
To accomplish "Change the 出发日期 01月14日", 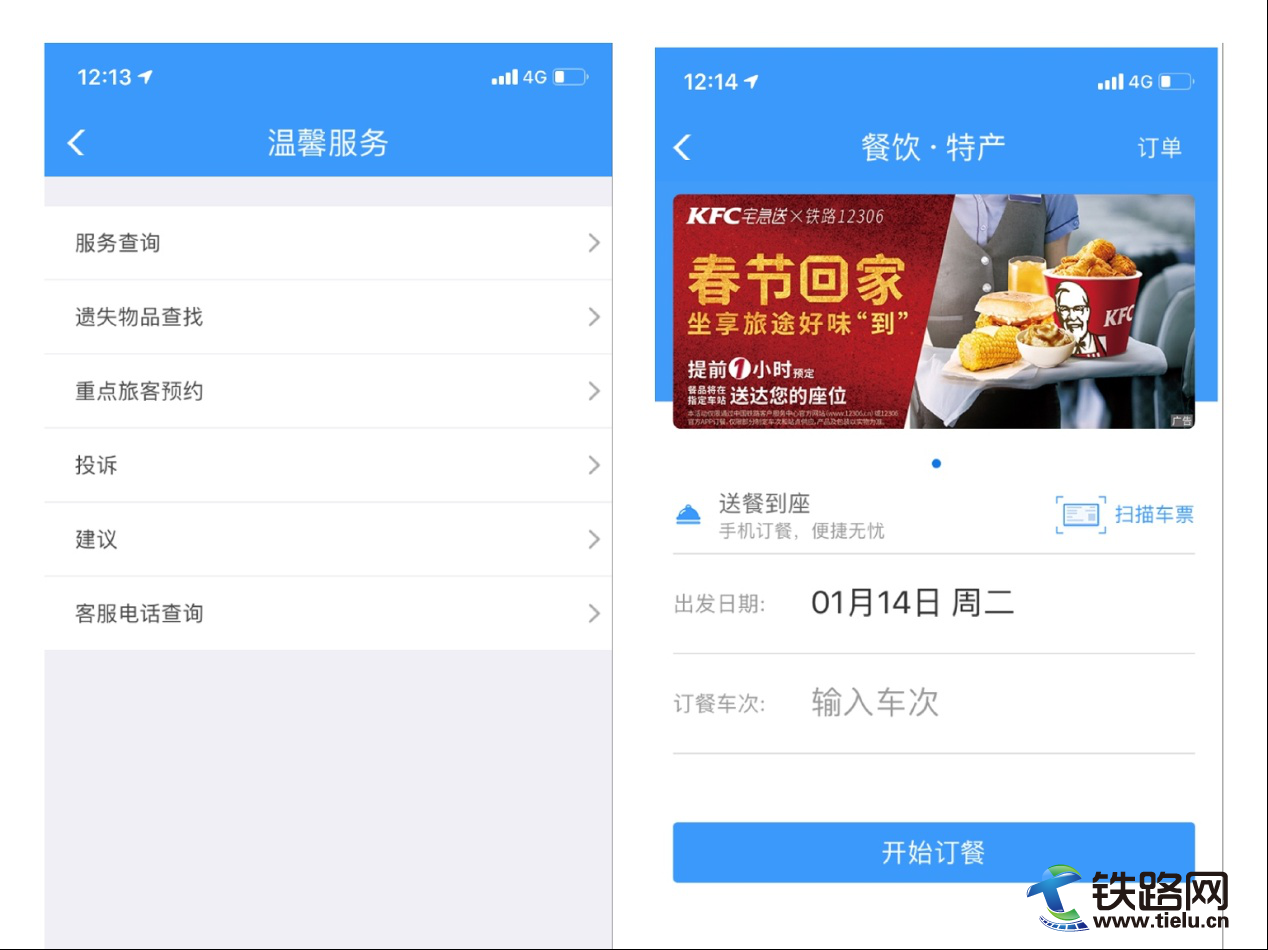I will click(912, 603).
